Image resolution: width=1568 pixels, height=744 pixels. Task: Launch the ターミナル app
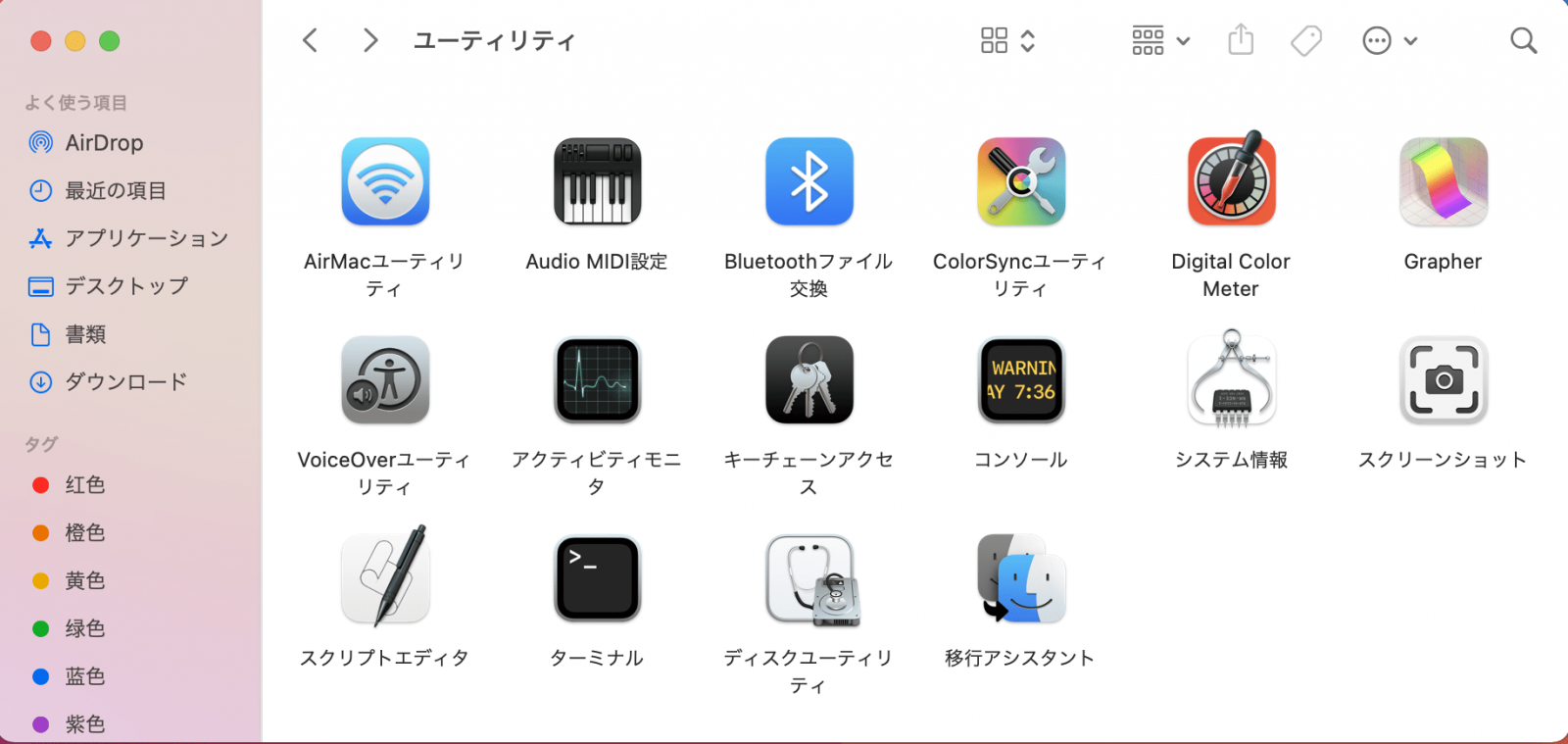(597, 578)
